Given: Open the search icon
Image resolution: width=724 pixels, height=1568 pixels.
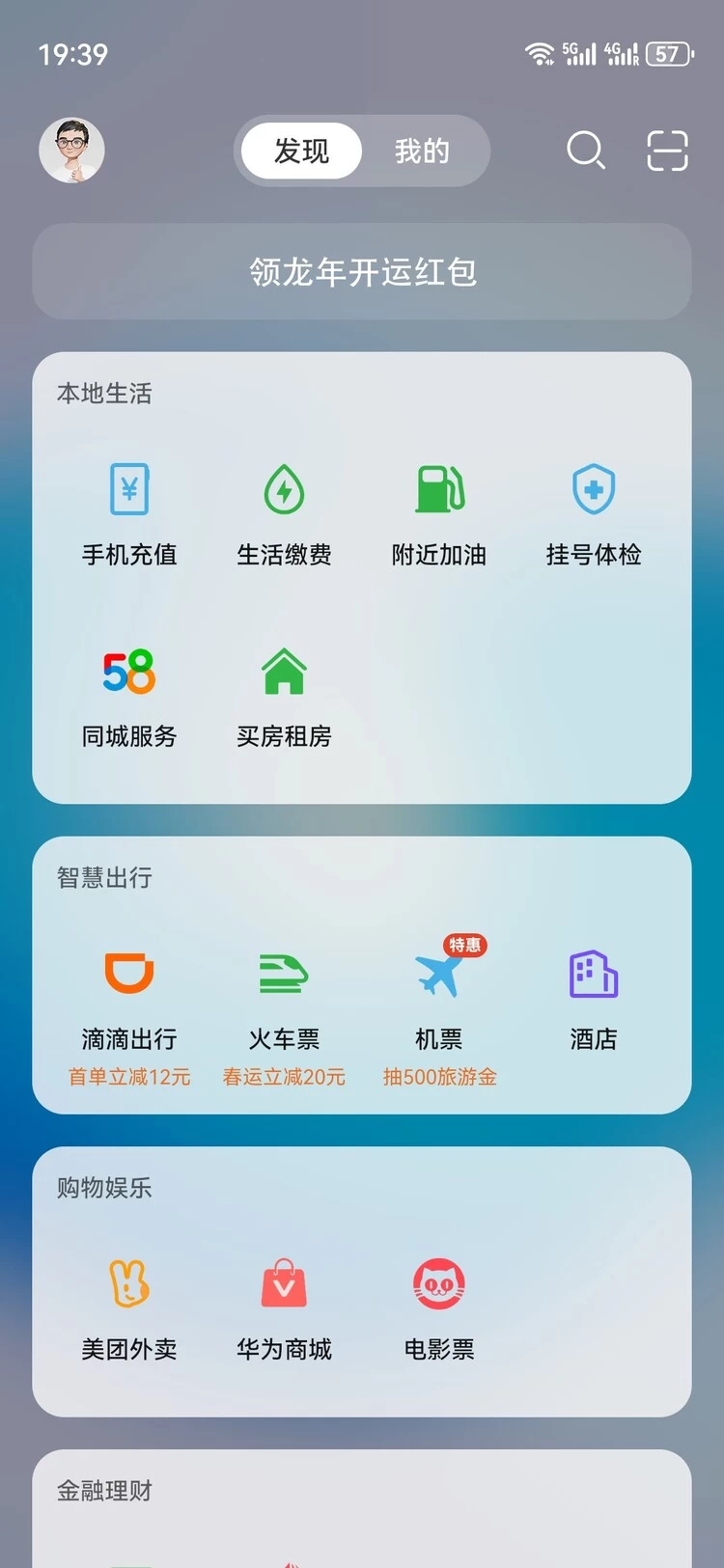Looking at the screenshot, I should point(585,151).
